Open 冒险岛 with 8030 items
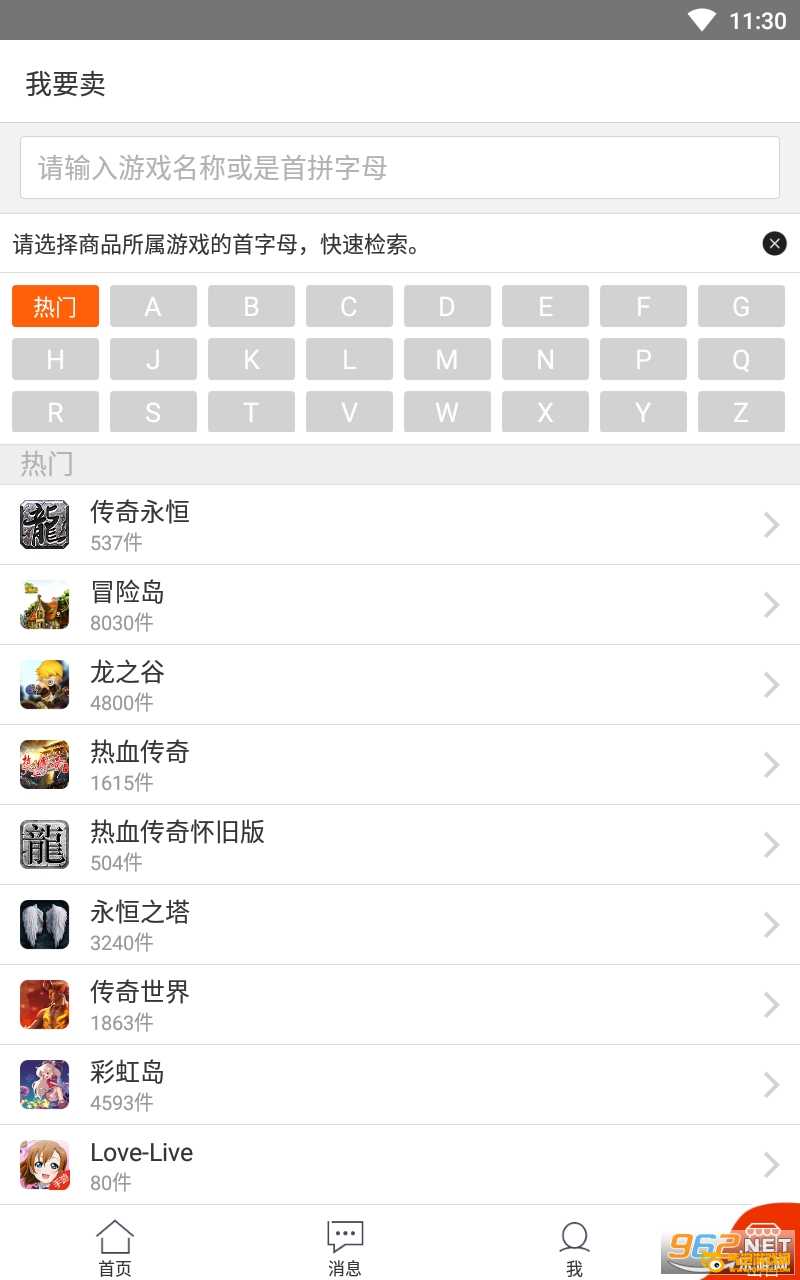800x1280 pixels. (400, 605)
